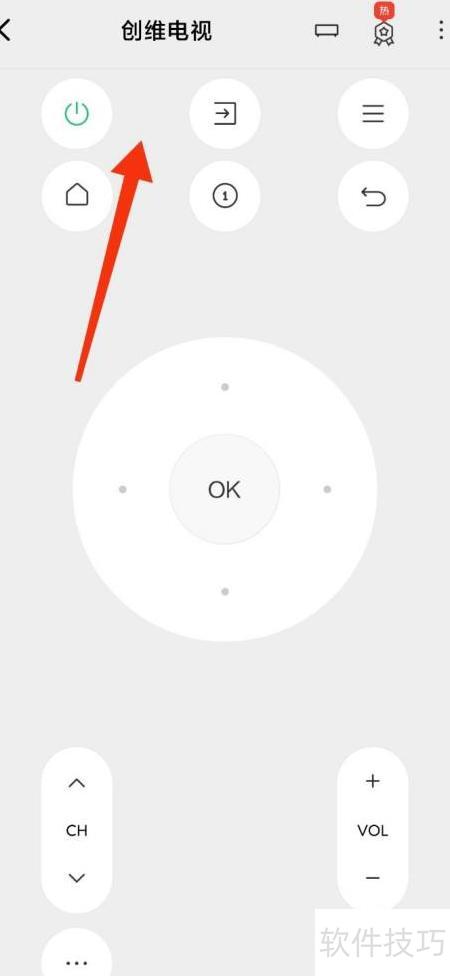Move down on the direction pad
The width and height of the screenshot is (450, 976).
(x=225, y=591)
